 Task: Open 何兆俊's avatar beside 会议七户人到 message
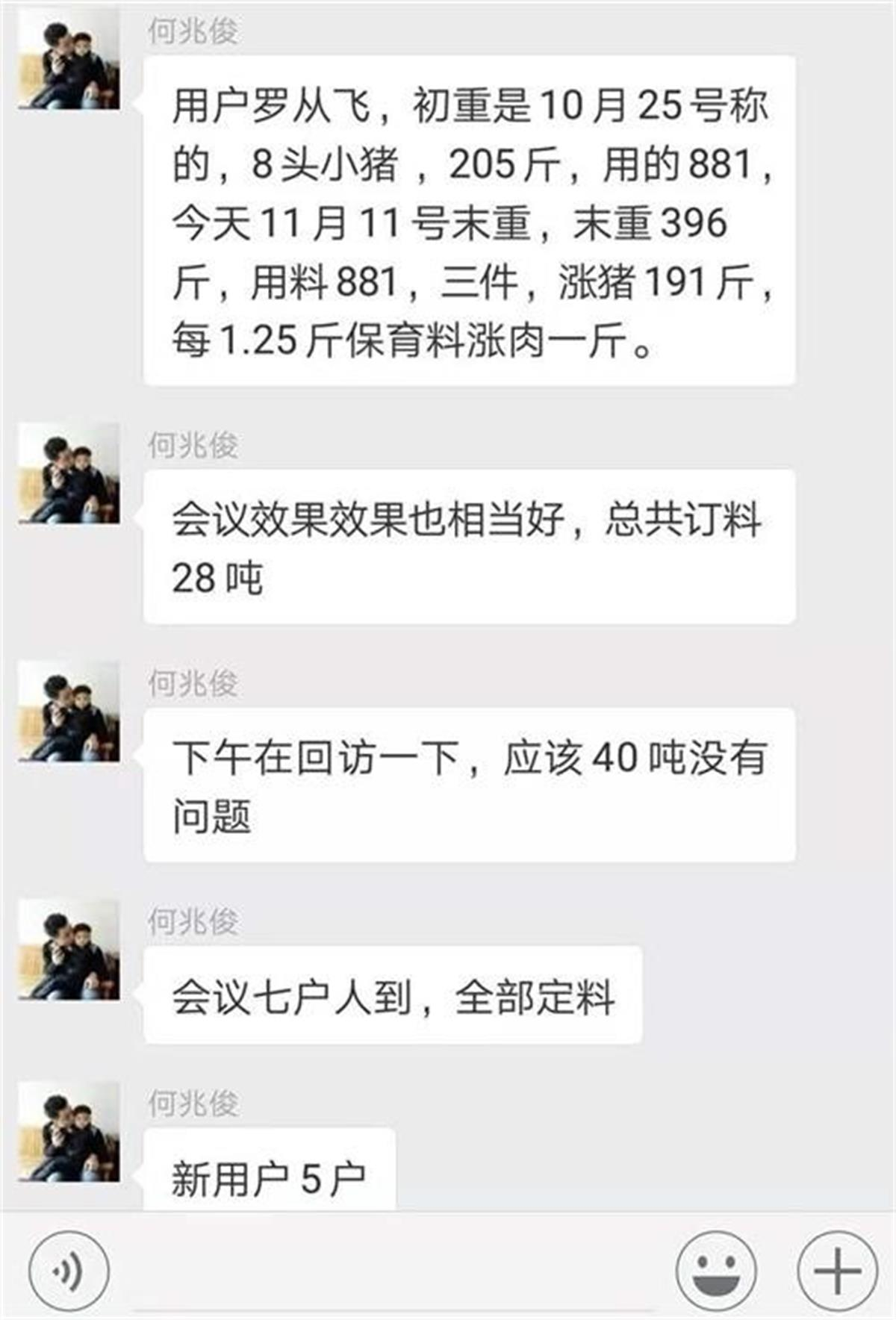pyautogui.click(x=69, y=950)
